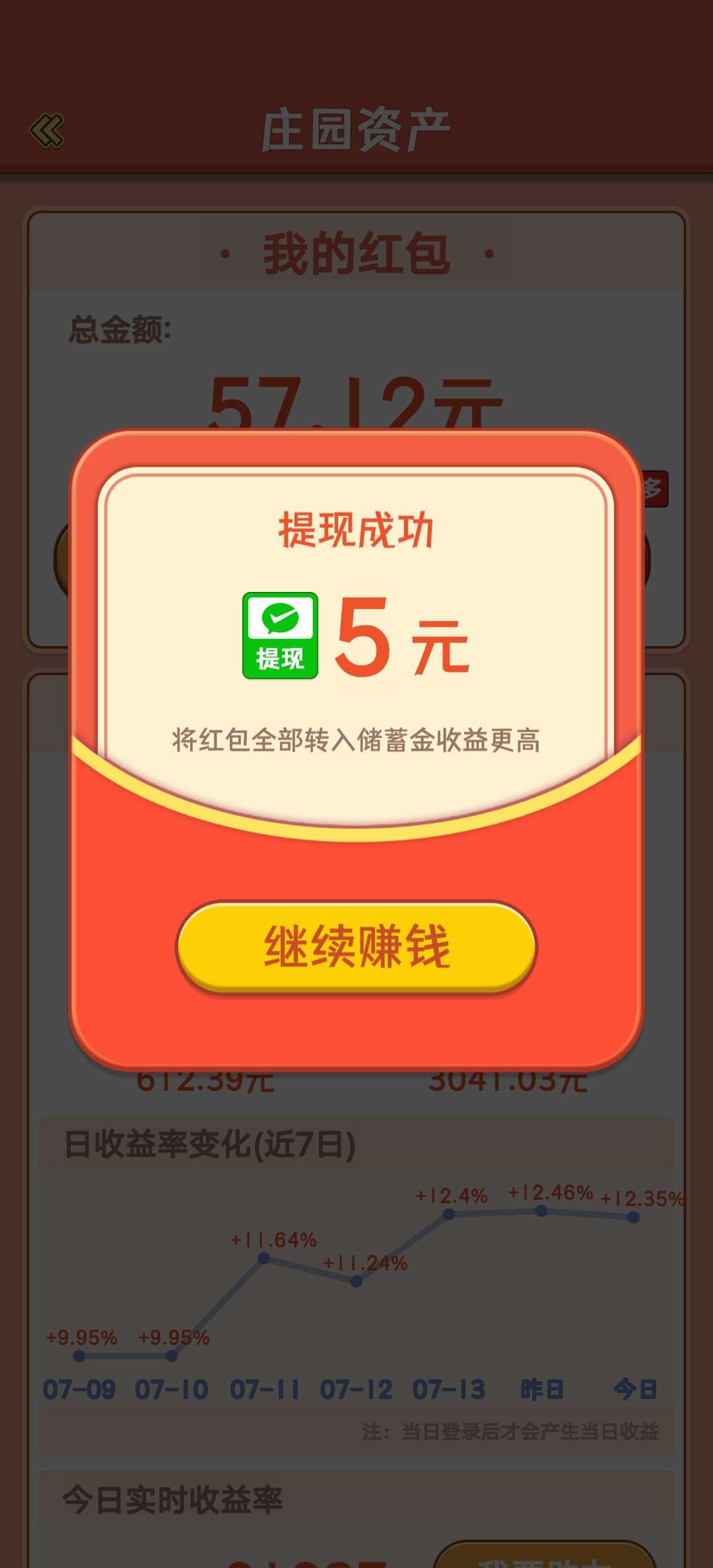Tap the 继续赚钱 button
713x1568 pixels.
point(356,947)
